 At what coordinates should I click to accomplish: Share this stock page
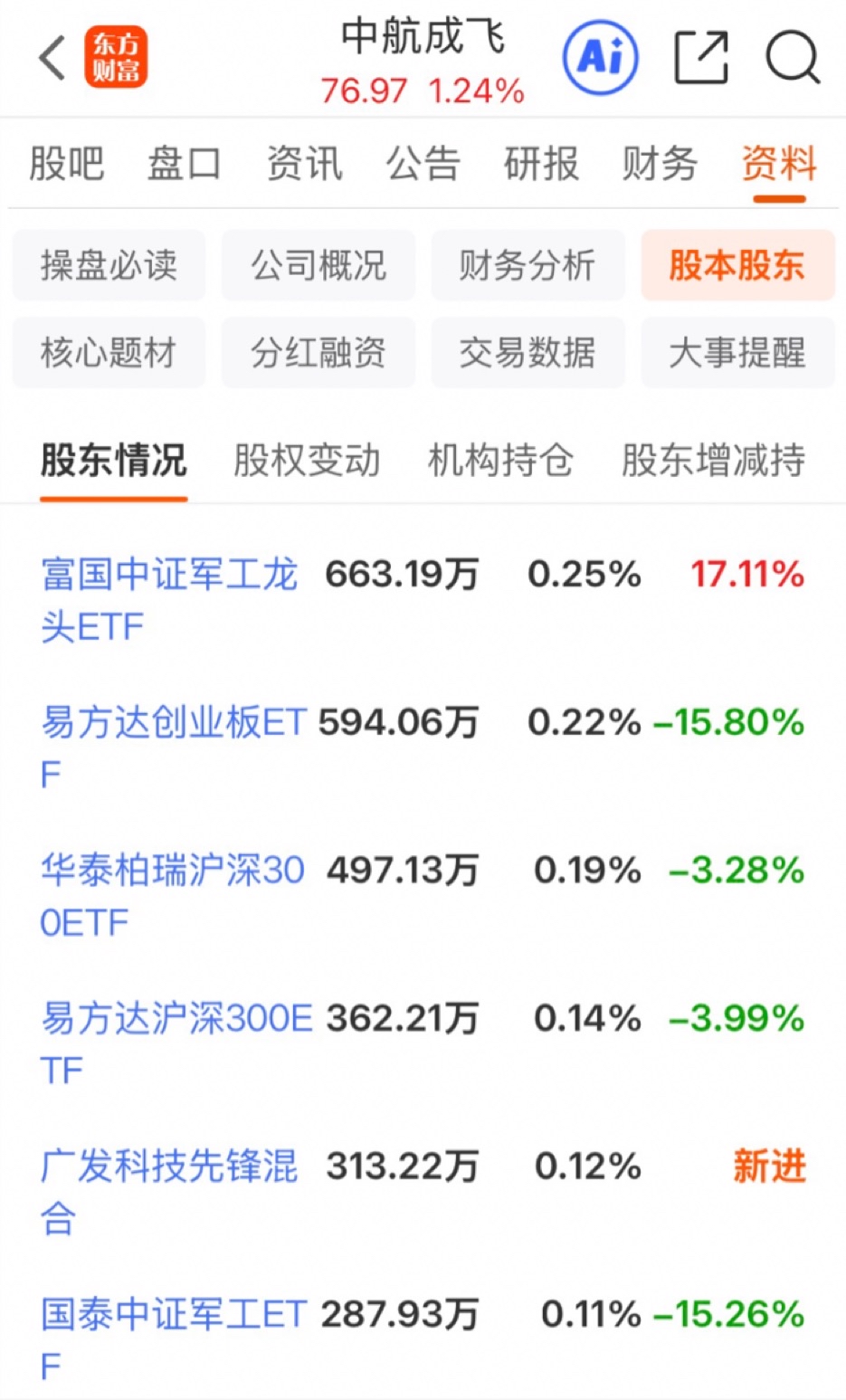click(x=701, y=59)
